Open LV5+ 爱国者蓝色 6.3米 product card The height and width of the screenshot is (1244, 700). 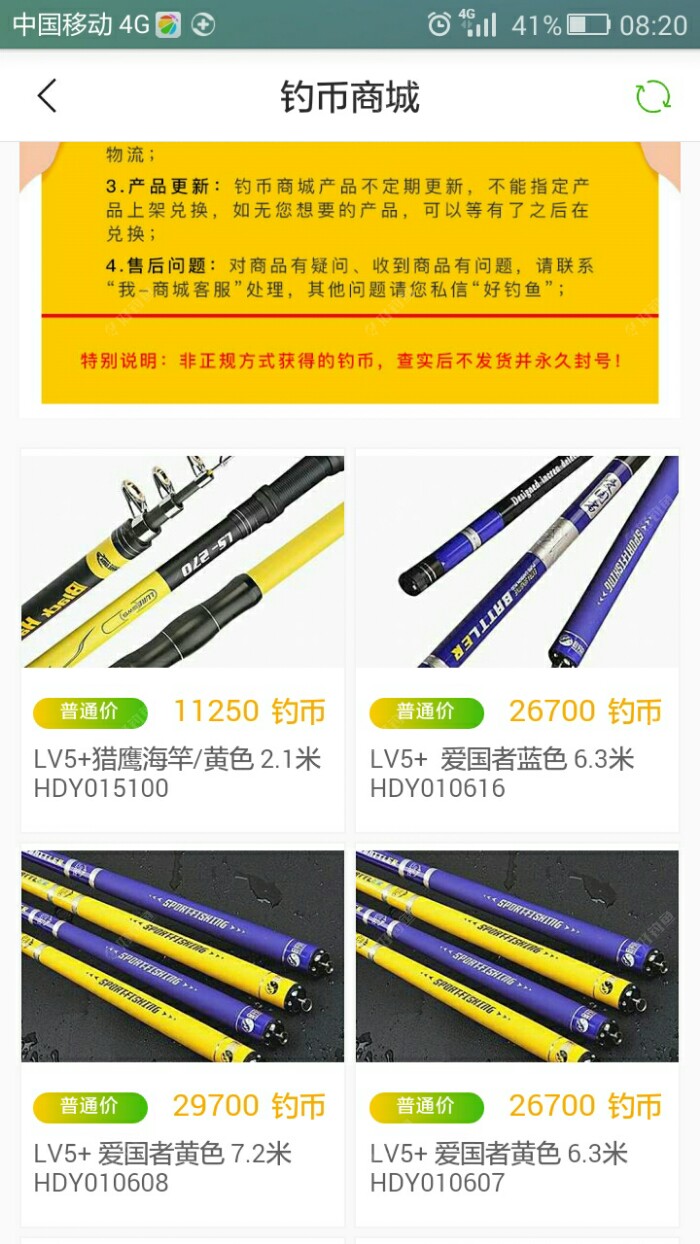(x=517, y=640)
